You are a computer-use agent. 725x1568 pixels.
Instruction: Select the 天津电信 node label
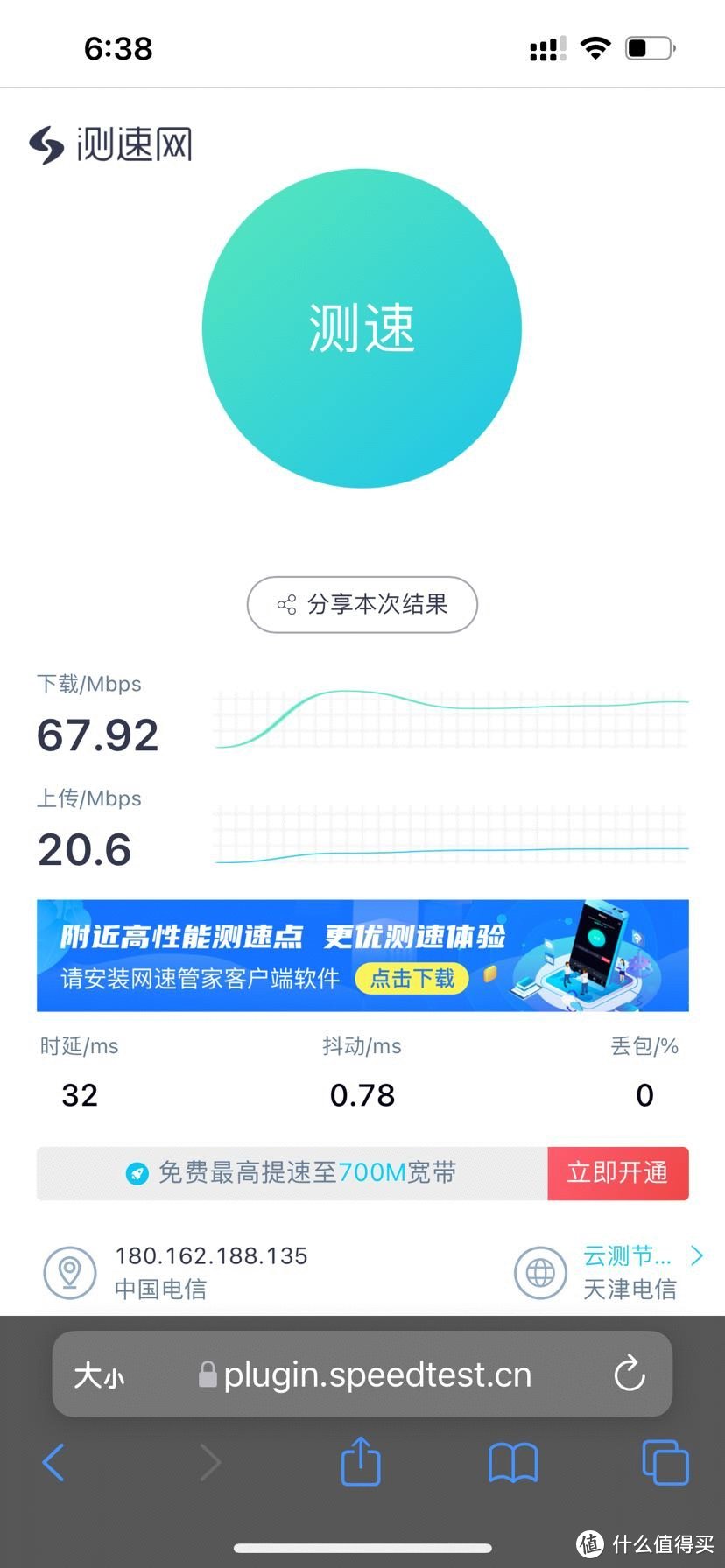click(x=630, y=1289)
